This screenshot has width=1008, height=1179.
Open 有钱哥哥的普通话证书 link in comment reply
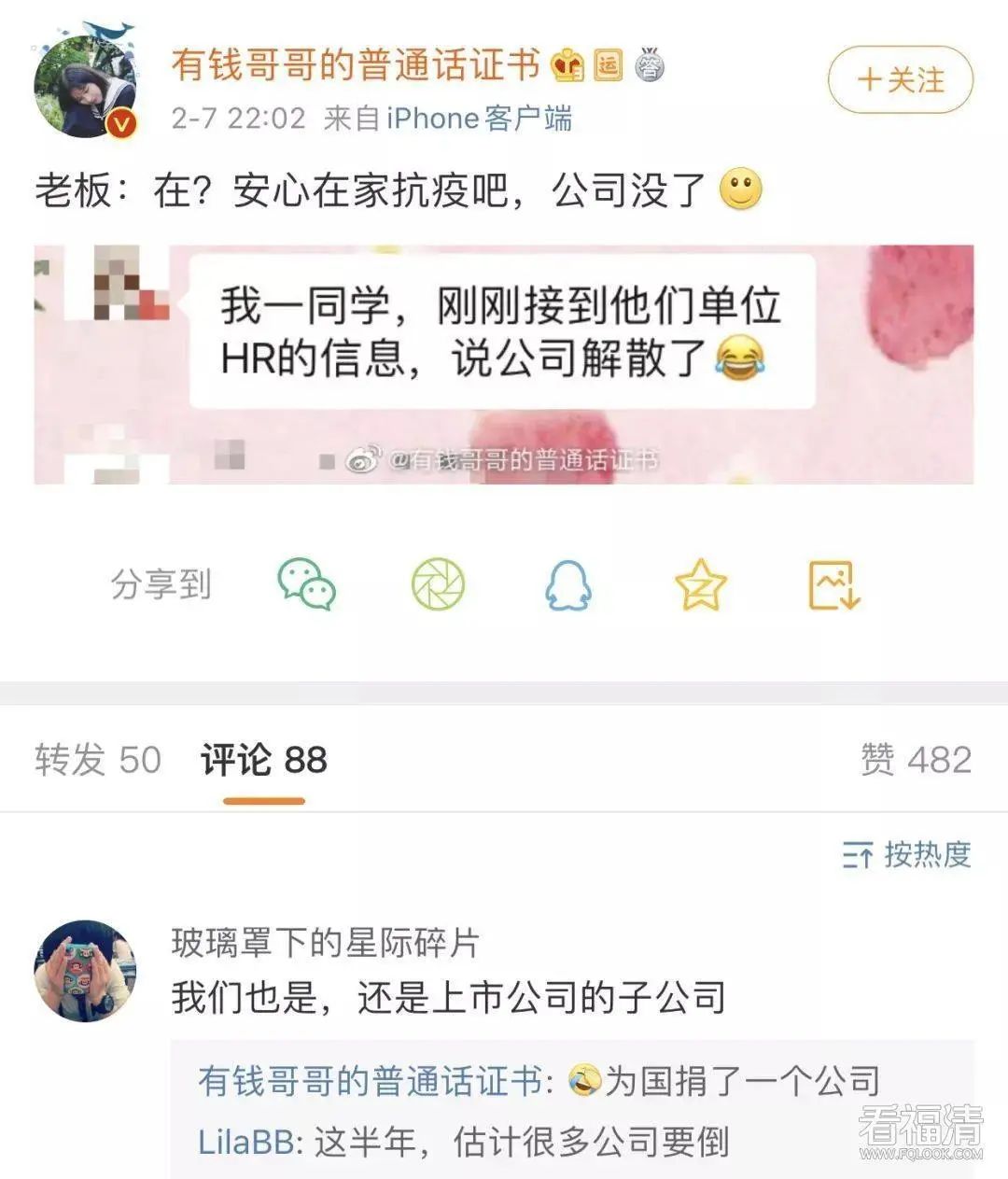pyautogui.click(x=370, y=1082)
